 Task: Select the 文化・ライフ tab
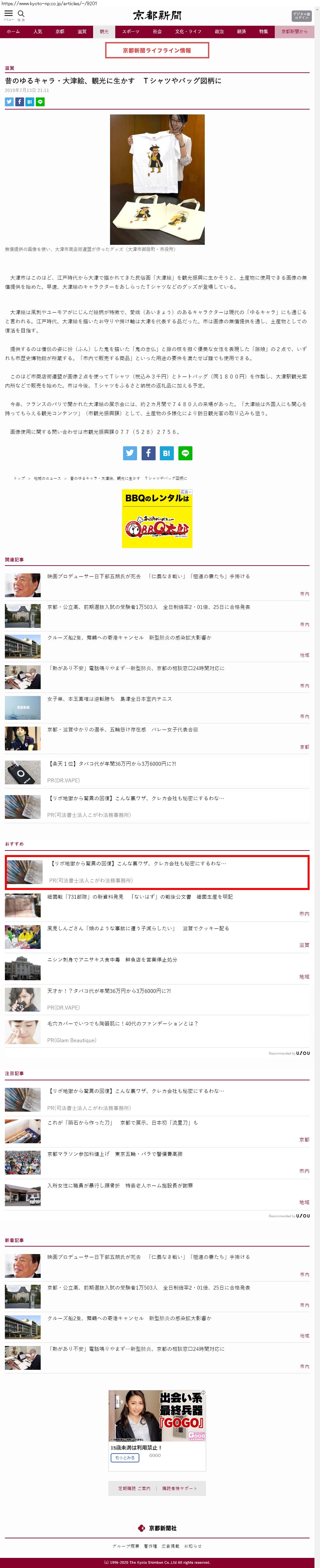pos(188,32)
